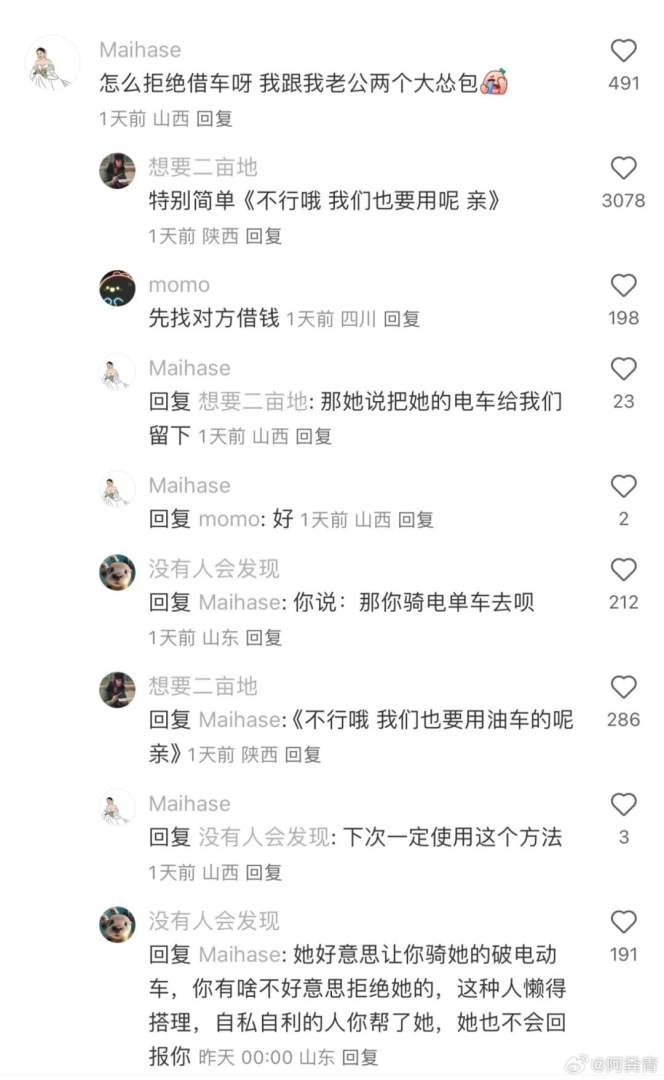Open 没有人会发现's avatar on 那你骑电单车去呗 comment
The image size is (664, 1080).
coord(117,572)
